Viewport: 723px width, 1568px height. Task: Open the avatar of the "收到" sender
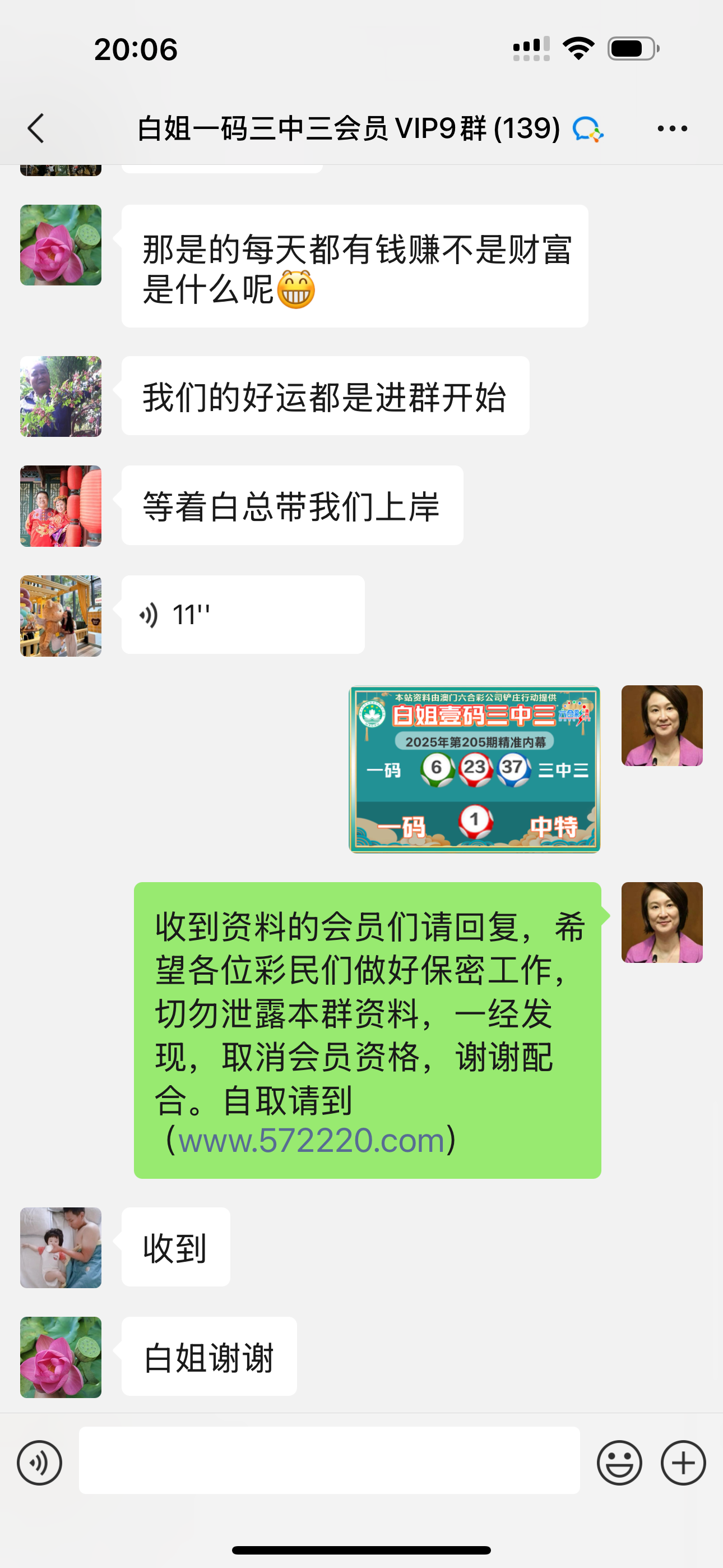[61, 1247]
